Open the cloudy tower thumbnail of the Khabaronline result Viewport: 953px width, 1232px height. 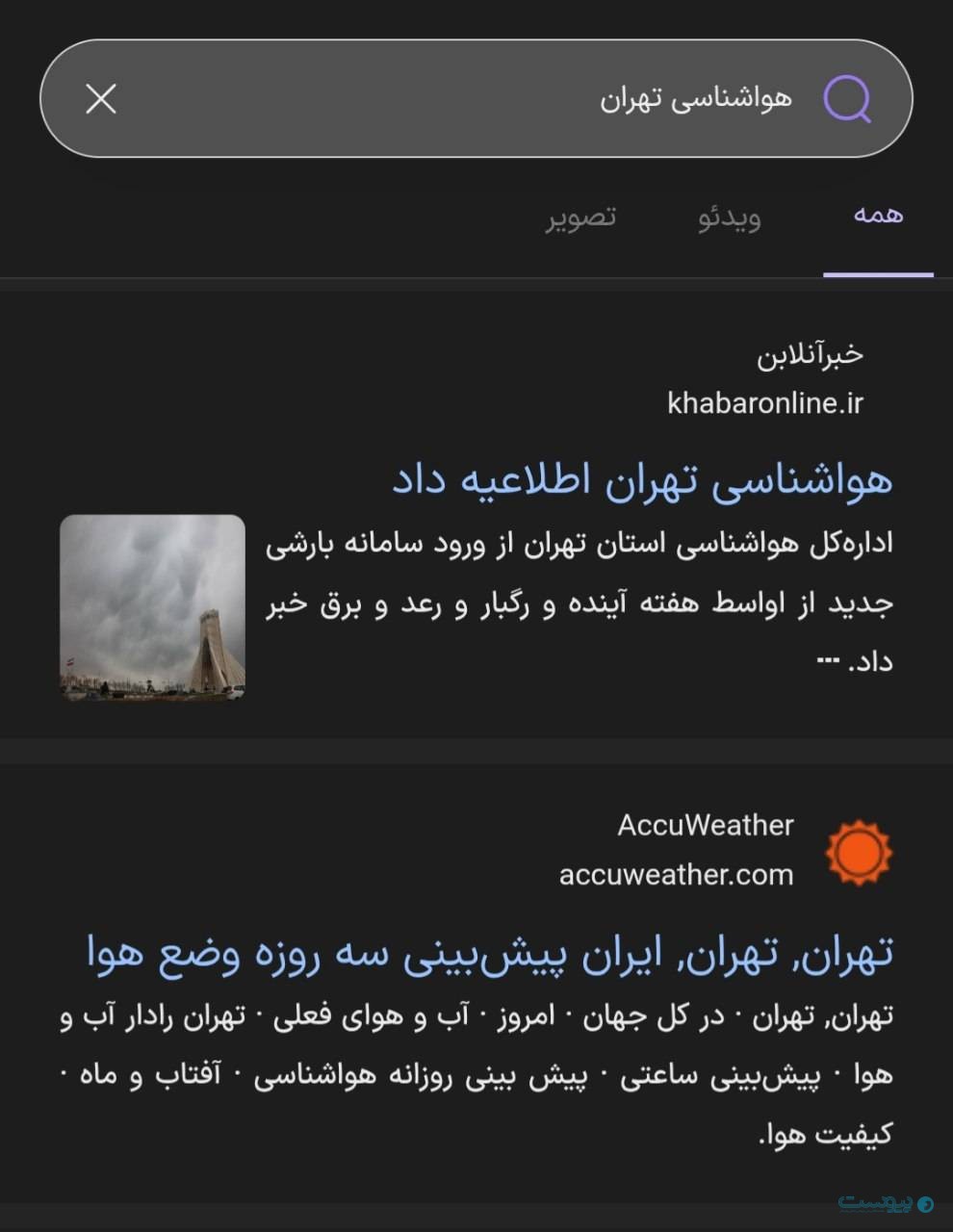153,606
